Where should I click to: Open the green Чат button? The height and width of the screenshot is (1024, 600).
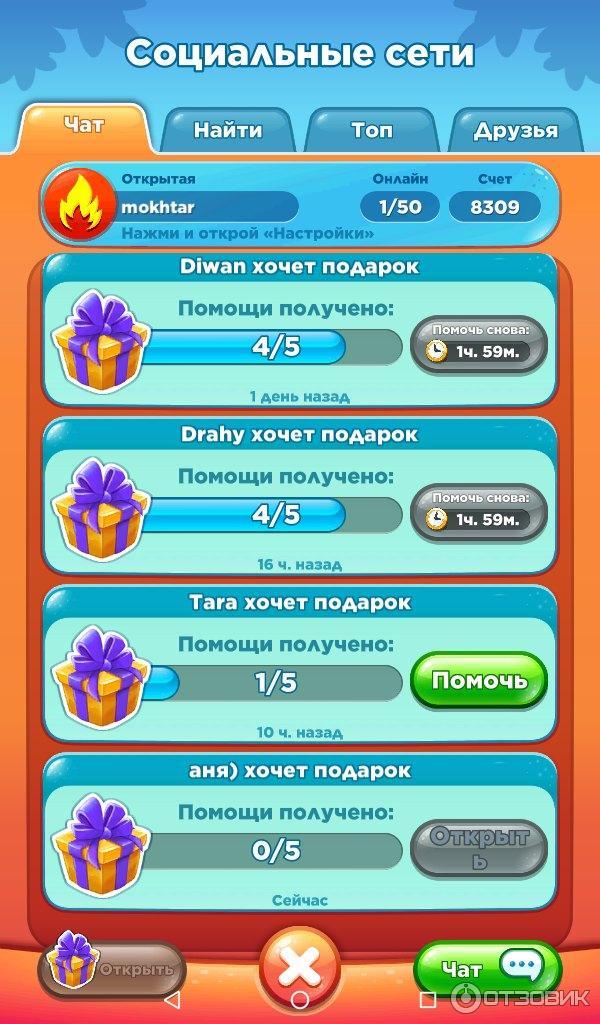click(487, 968)
